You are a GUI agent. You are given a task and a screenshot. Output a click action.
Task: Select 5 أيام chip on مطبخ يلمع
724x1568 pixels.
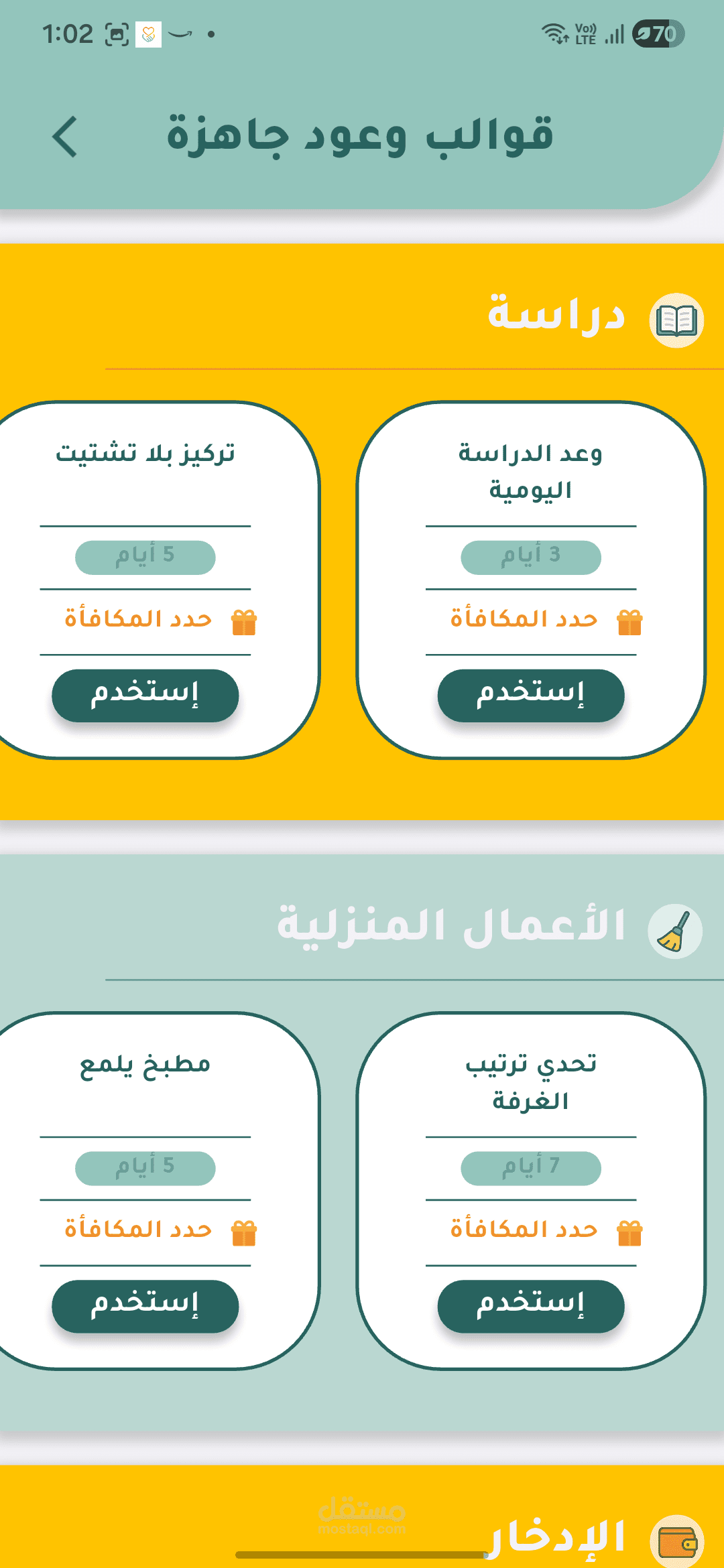[145, 1168]
